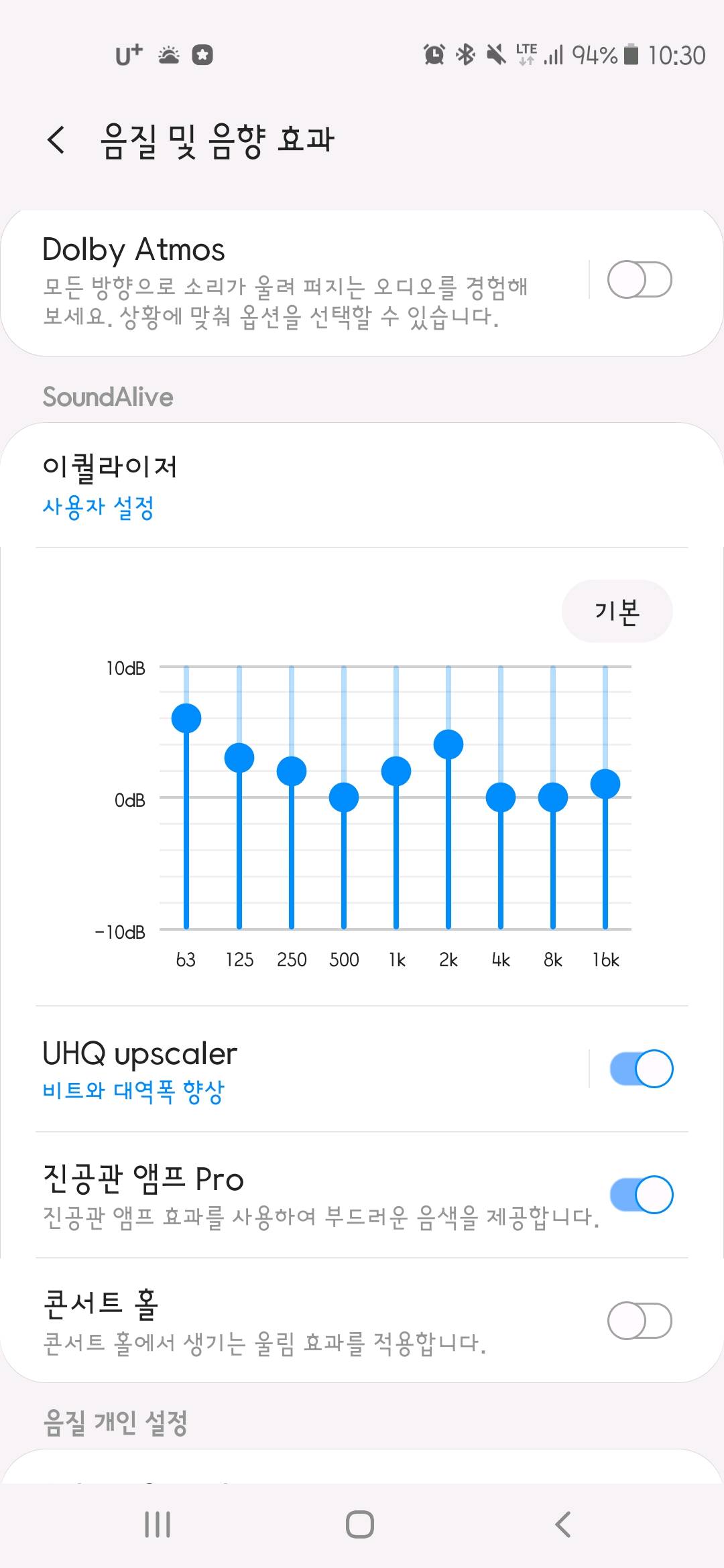
Task: Open the Dolby Atmos options row
Action: [288, 281]
